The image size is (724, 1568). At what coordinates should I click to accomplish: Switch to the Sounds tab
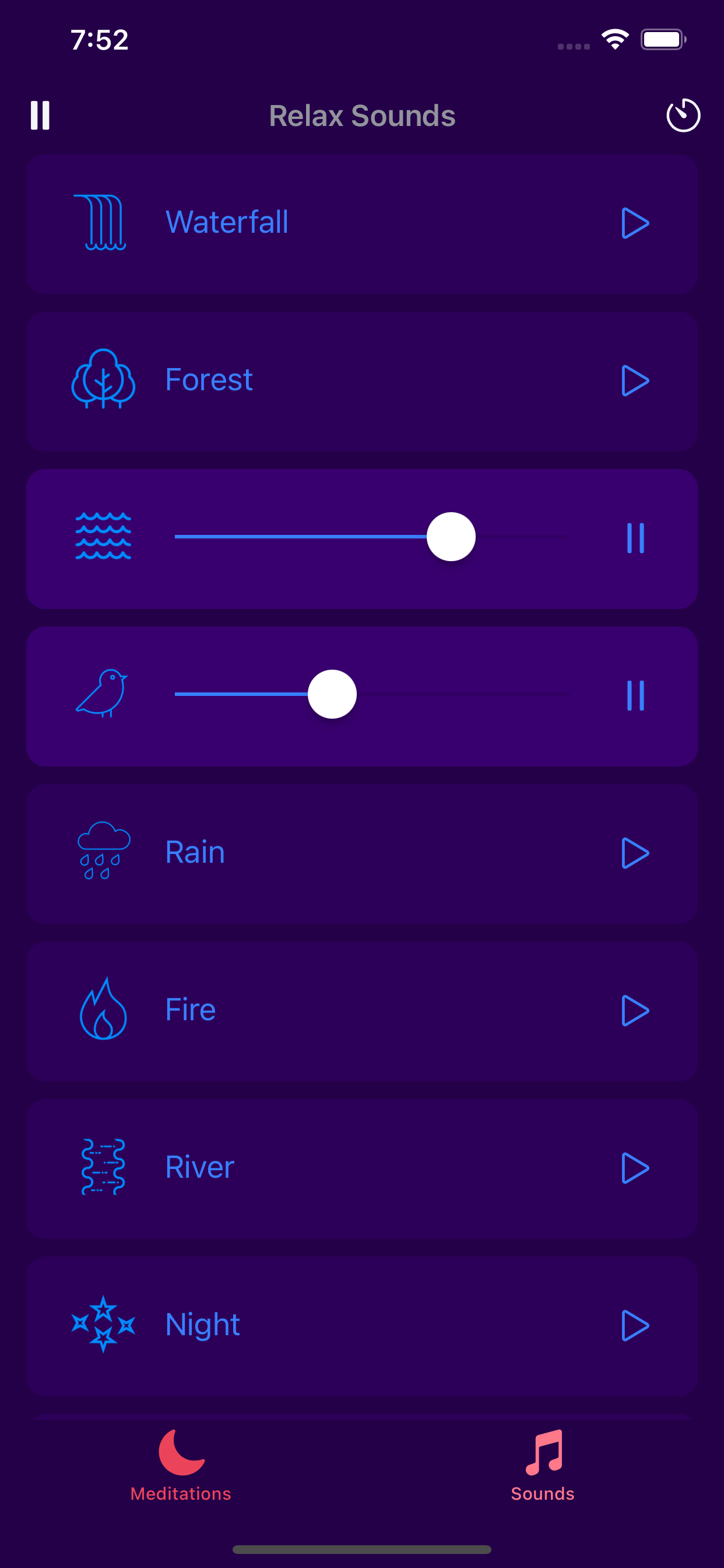click(x=542, y=1473)
